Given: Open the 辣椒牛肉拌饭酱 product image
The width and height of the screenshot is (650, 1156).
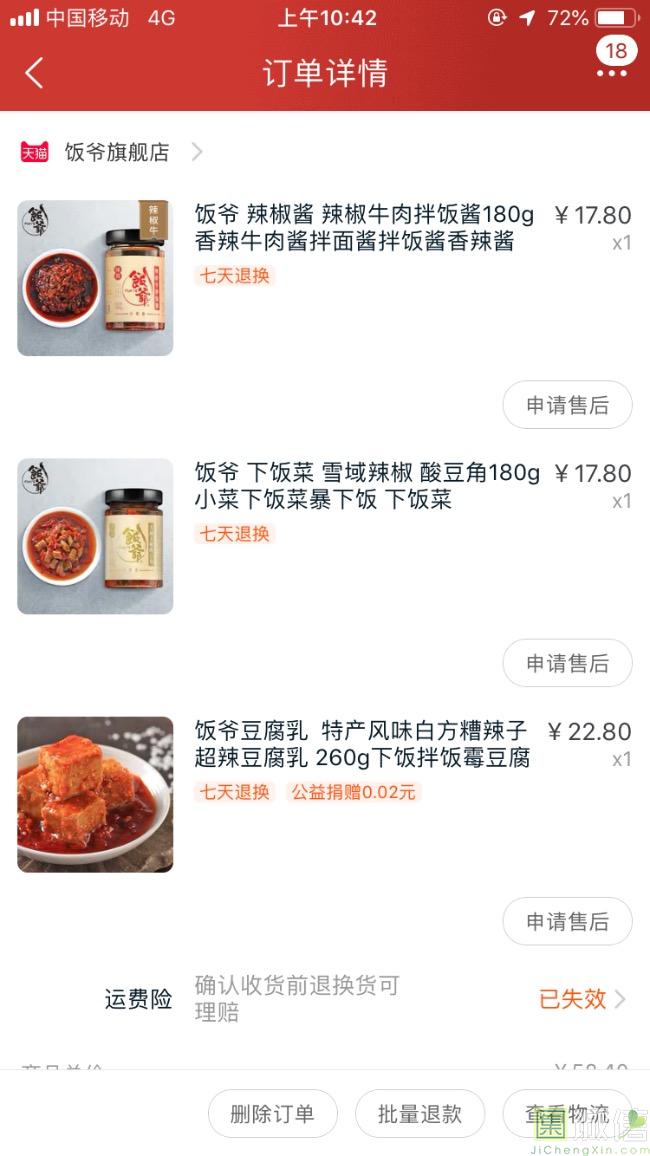Looking at the screenshot, I should [95, 278].
